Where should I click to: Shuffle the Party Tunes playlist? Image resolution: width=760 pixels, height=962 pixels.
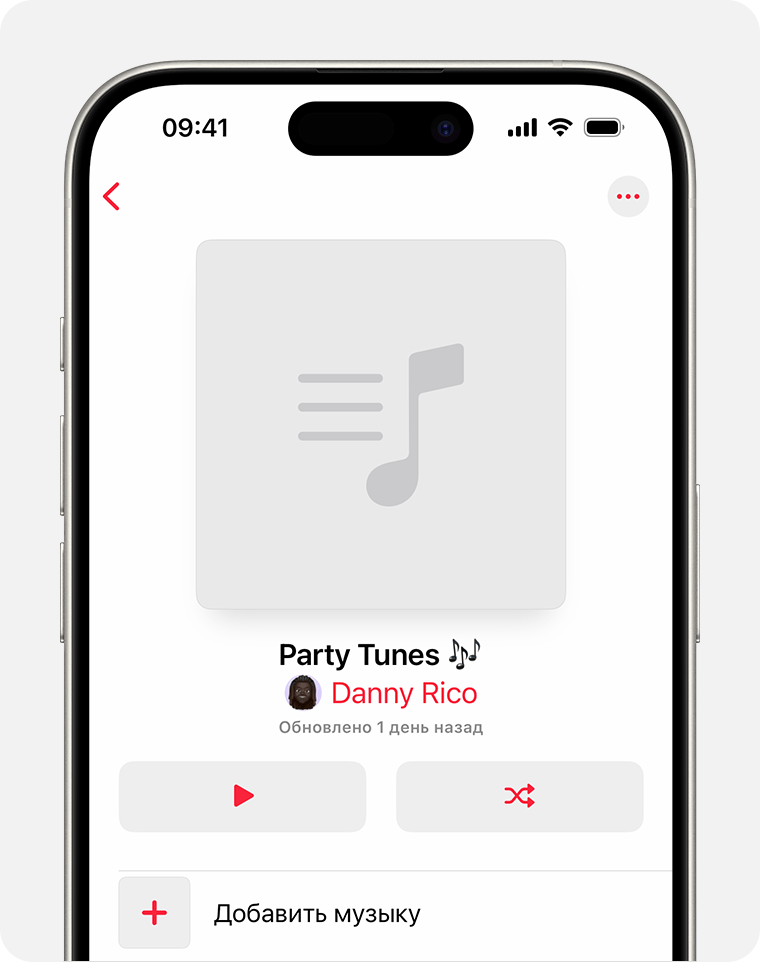[x=519, y=796]
